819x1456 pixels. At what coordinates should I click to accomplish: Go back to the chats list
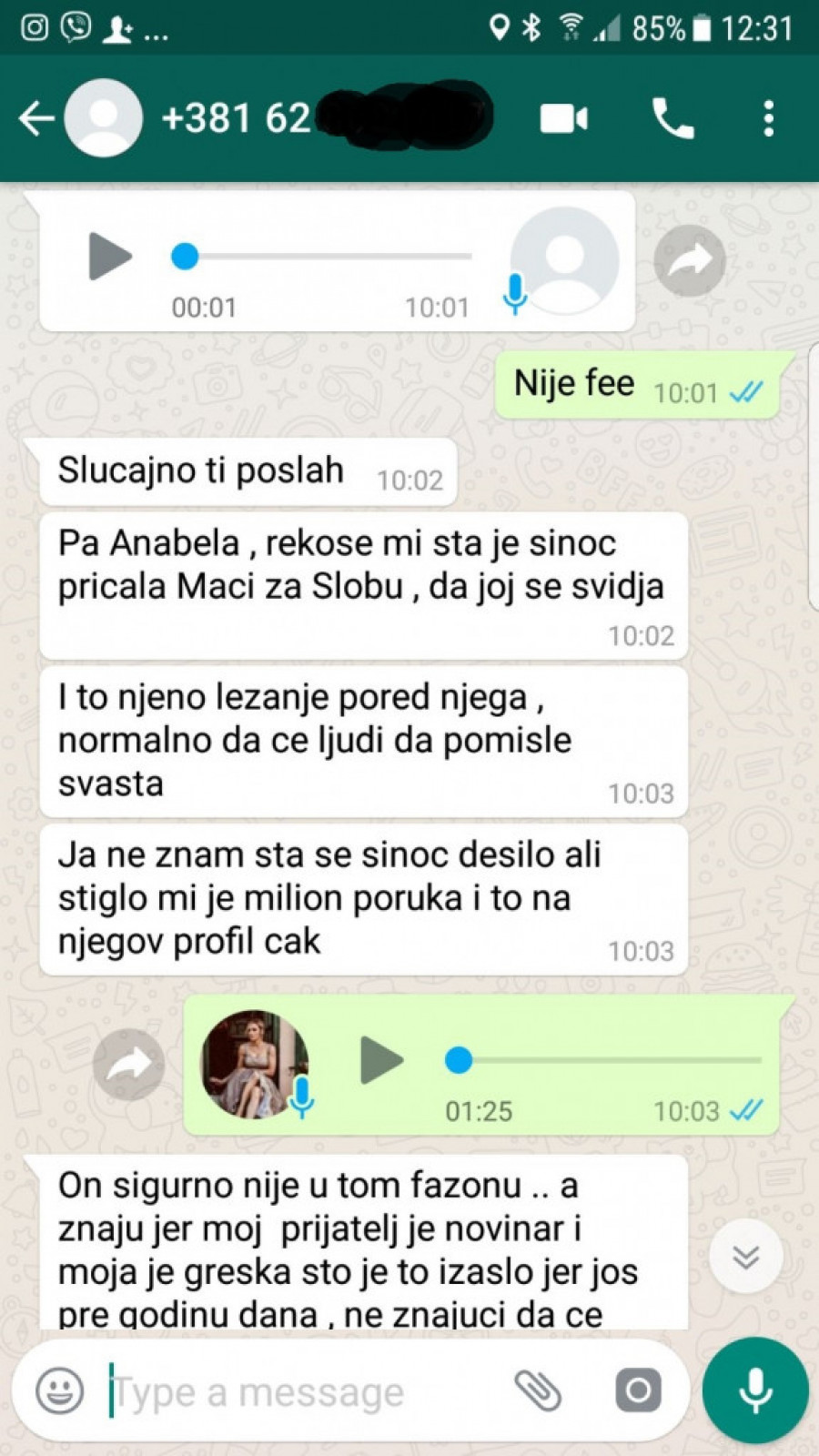36,118
